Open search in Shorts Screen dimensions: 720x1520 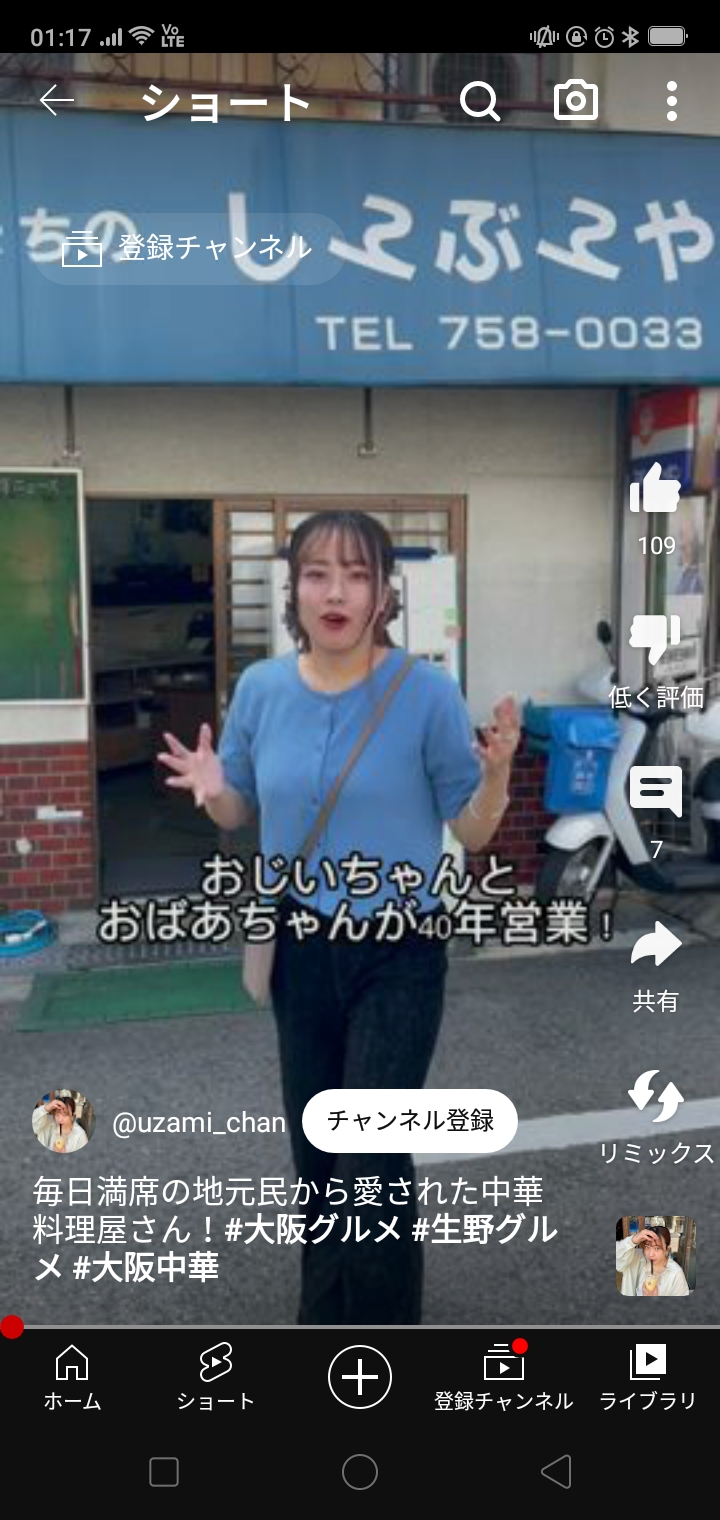tap(480, 101)
